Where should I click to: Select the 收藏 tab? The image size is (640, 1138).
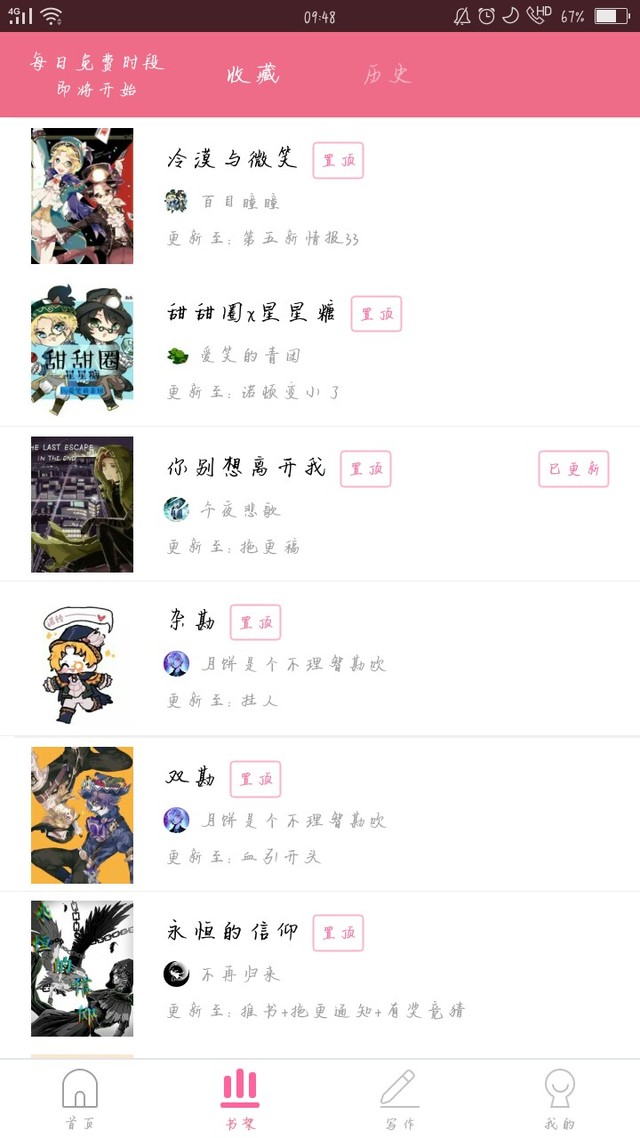point(252,74)
